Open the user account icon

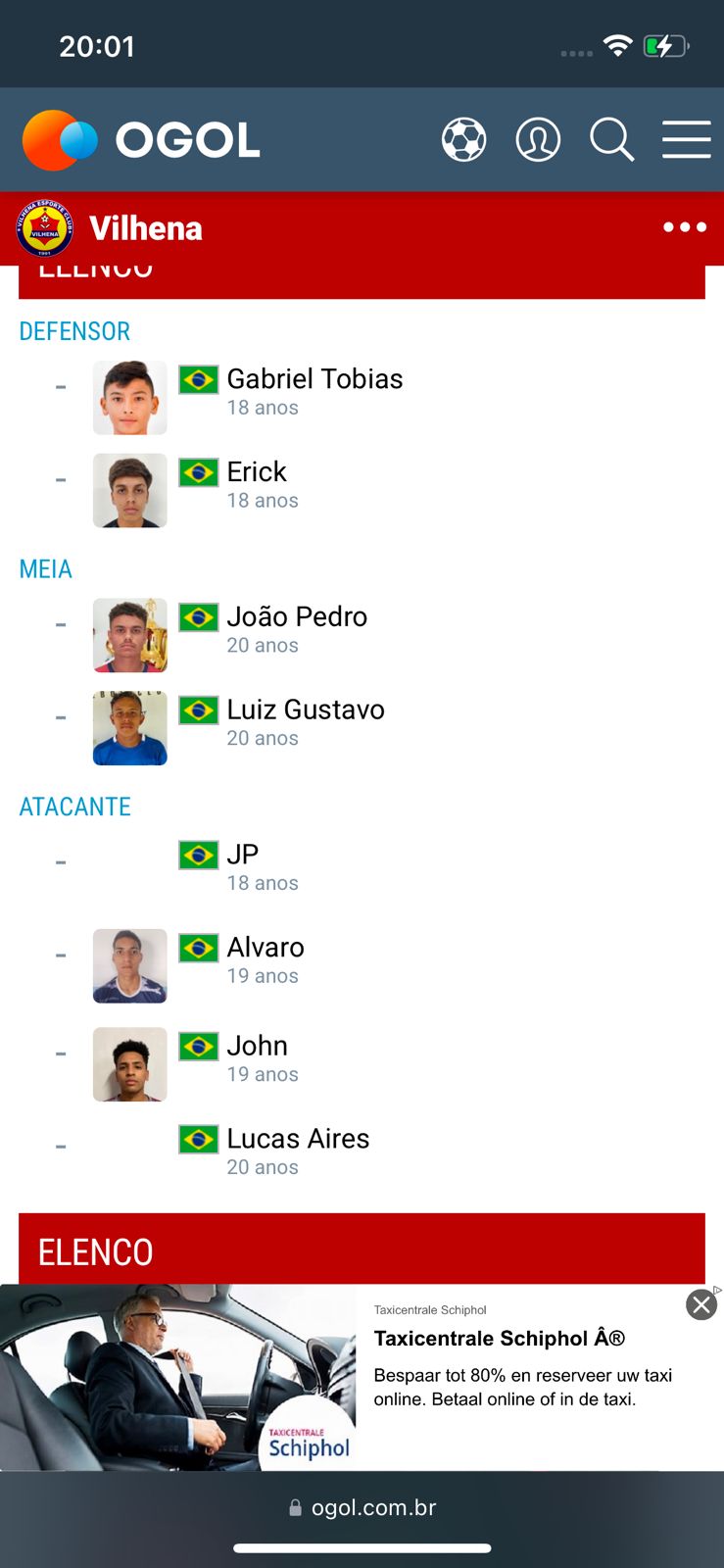pos(538,139)
